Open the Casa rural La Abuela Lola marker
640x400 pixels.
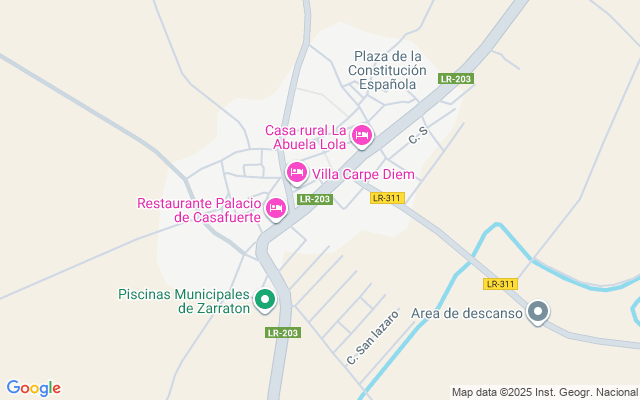pyautogui.click(x=362, y=134)
